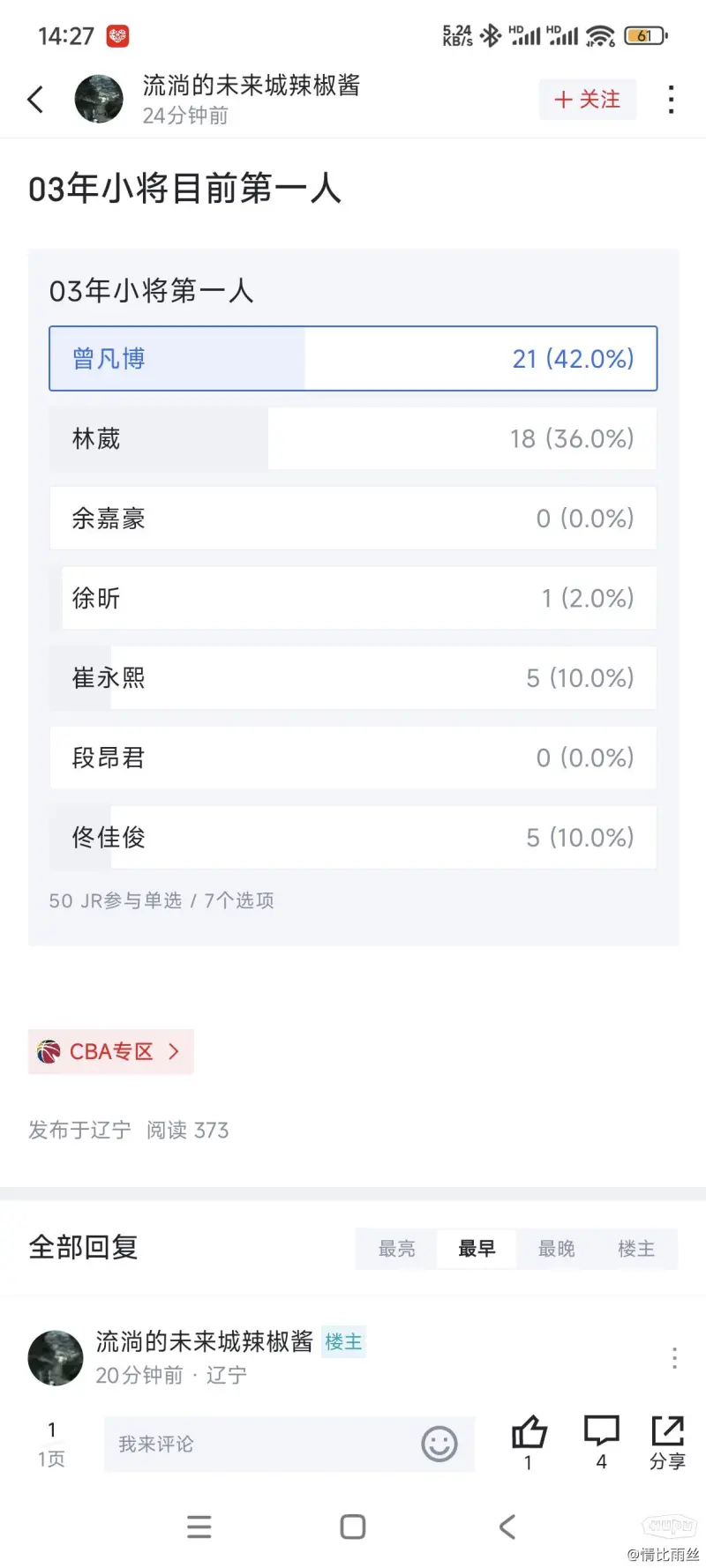Open the CBA专区 section link
706x1568 pixels.
(111, 1051)
